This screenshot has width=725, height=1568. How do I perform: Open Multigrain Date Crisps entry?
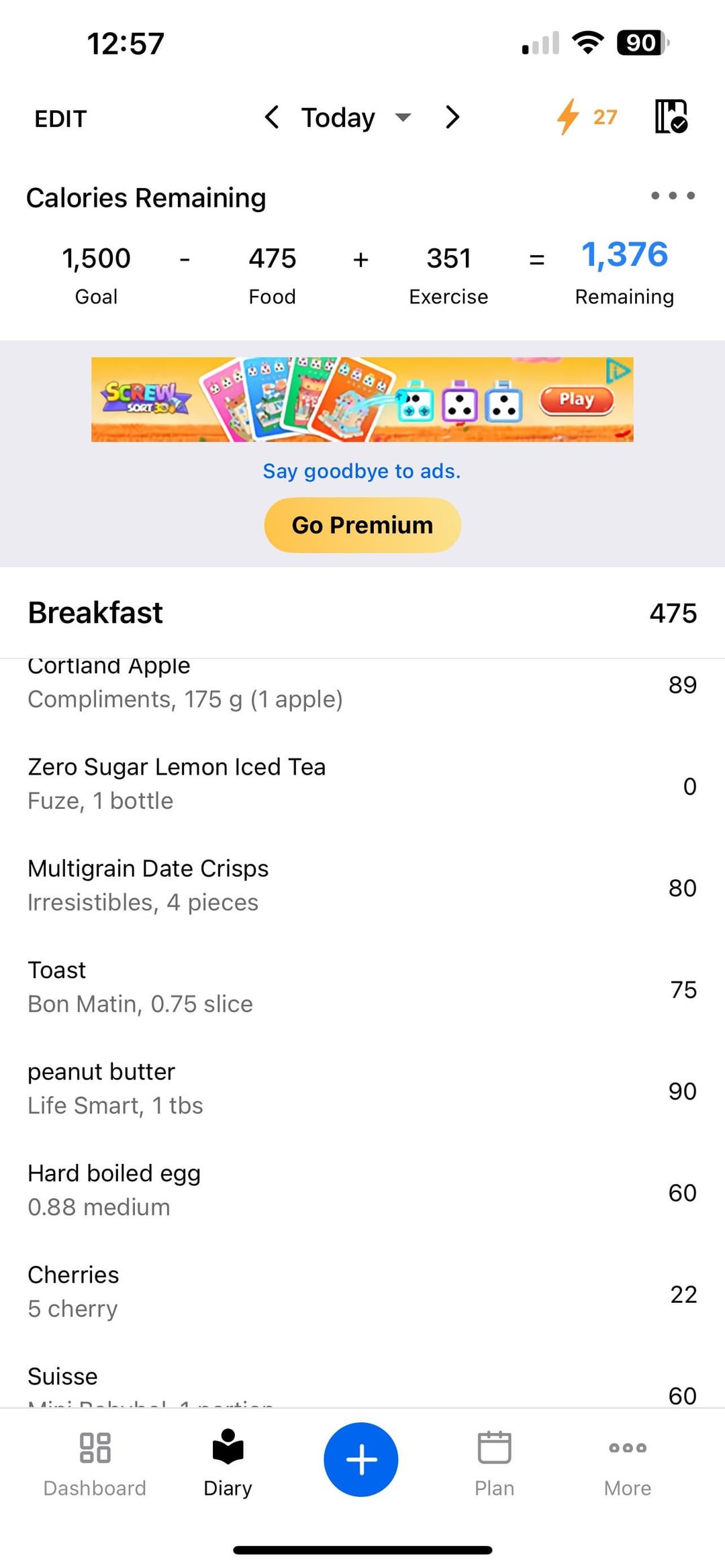[x=362, y=885]
